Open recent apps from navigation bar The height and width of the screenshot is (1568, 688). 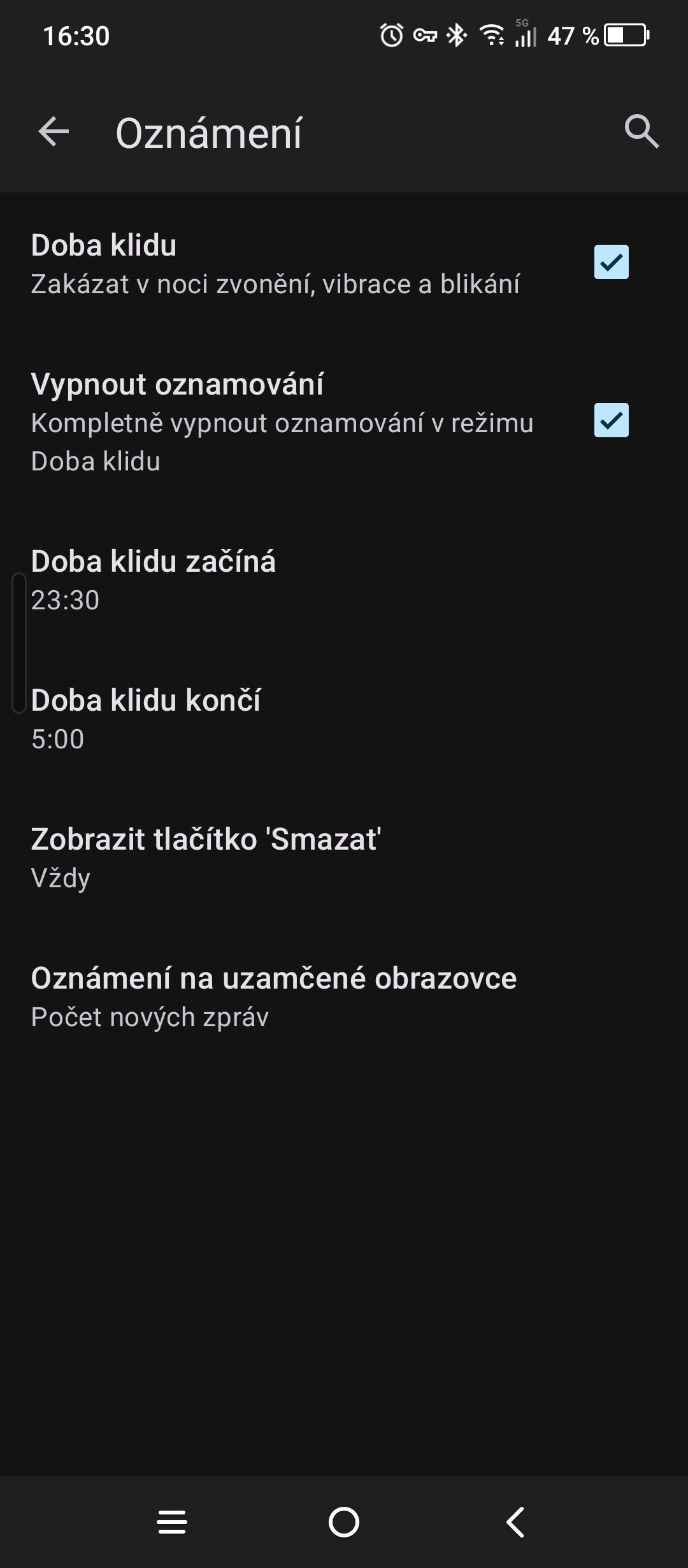[x=172, y=1522]
